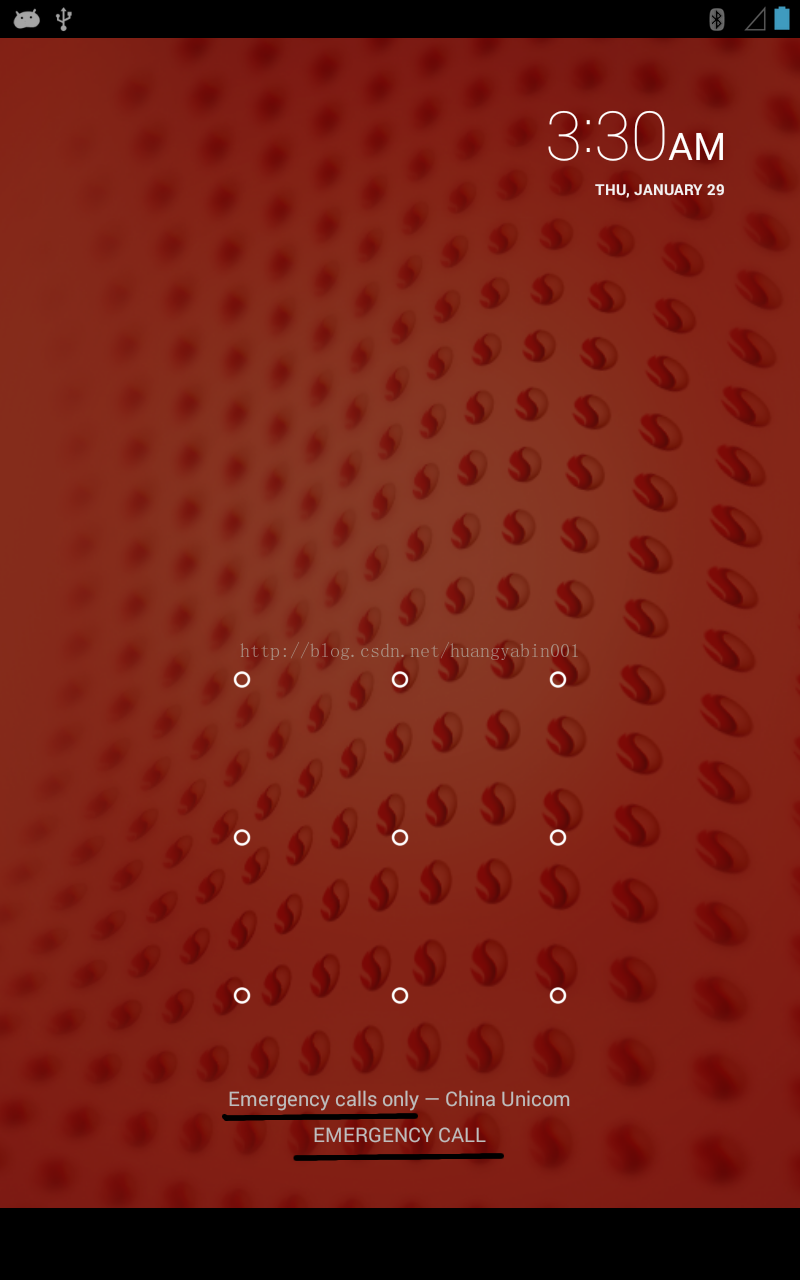Touch the middle-left pattern dot
Screen dimensions: 800x1280
(x=242, y=837)
